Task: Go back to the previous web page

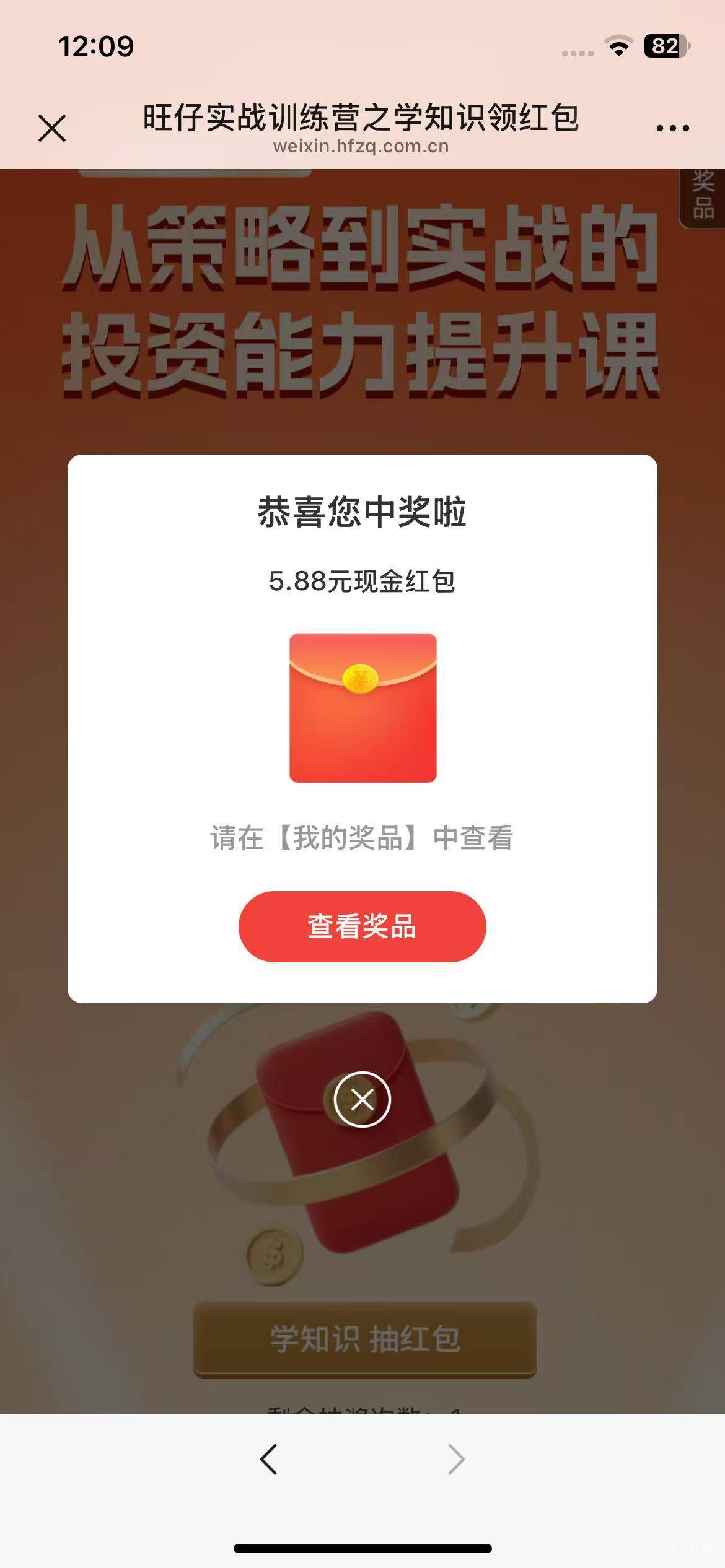Action: tap(269, 1460)
